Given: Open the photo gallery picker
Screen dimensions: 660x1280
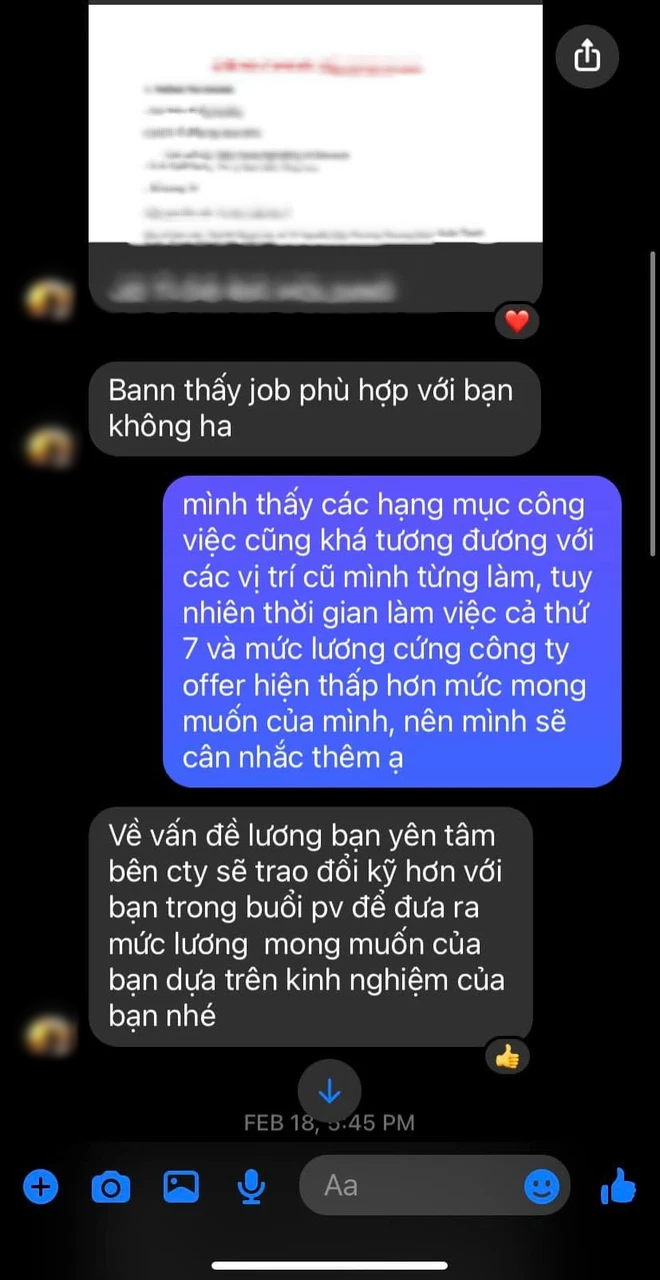Looking at the screenshot, I should [x=181, y=1187].
